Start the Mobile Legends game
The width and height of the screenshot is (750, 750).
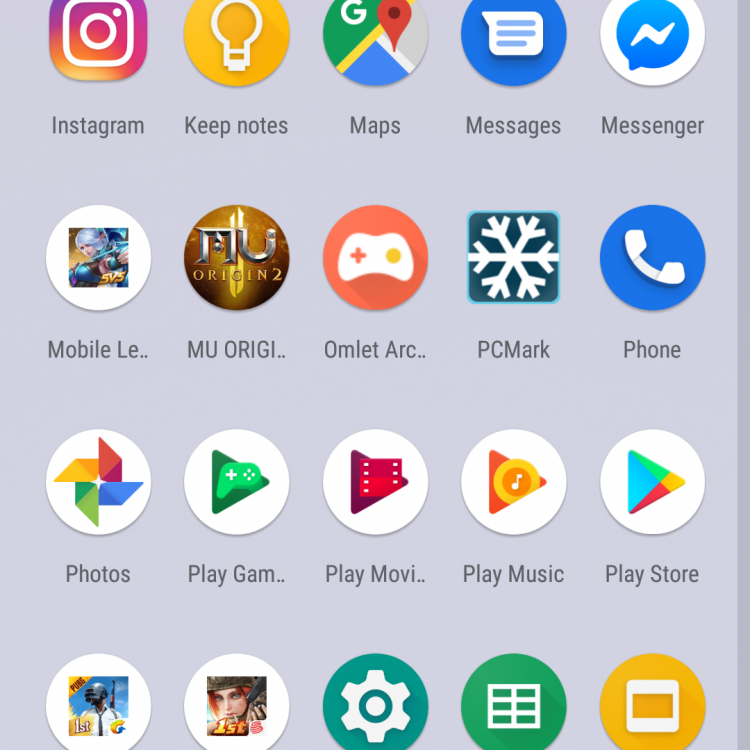click(98, 258)
